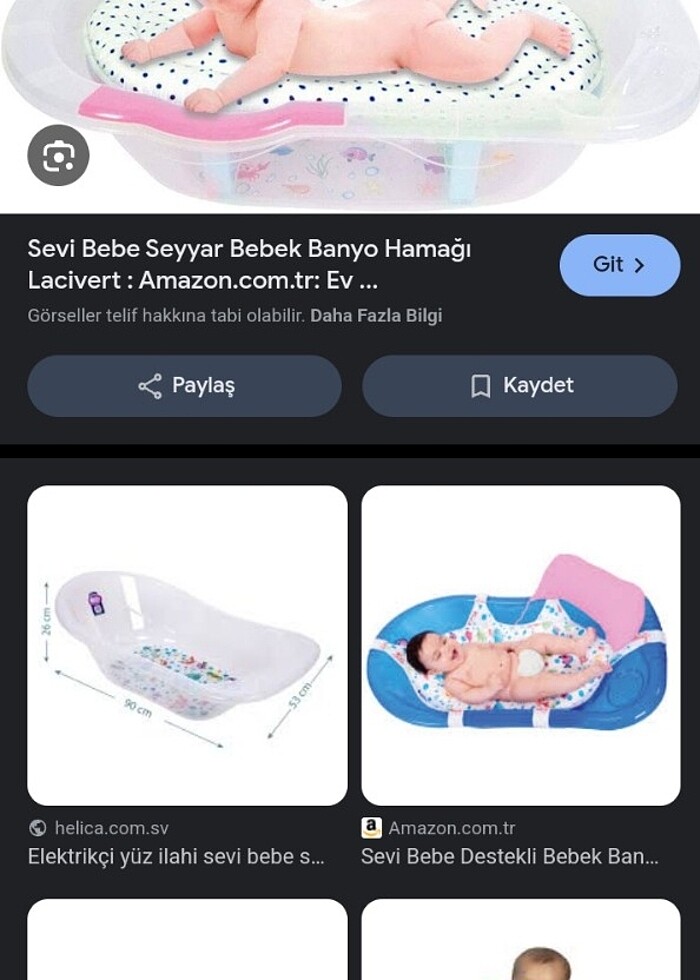Open the helica.com.sv bathtub dimensions result
This screenshot has height=980, width=700.
click(x=187, y=646)
